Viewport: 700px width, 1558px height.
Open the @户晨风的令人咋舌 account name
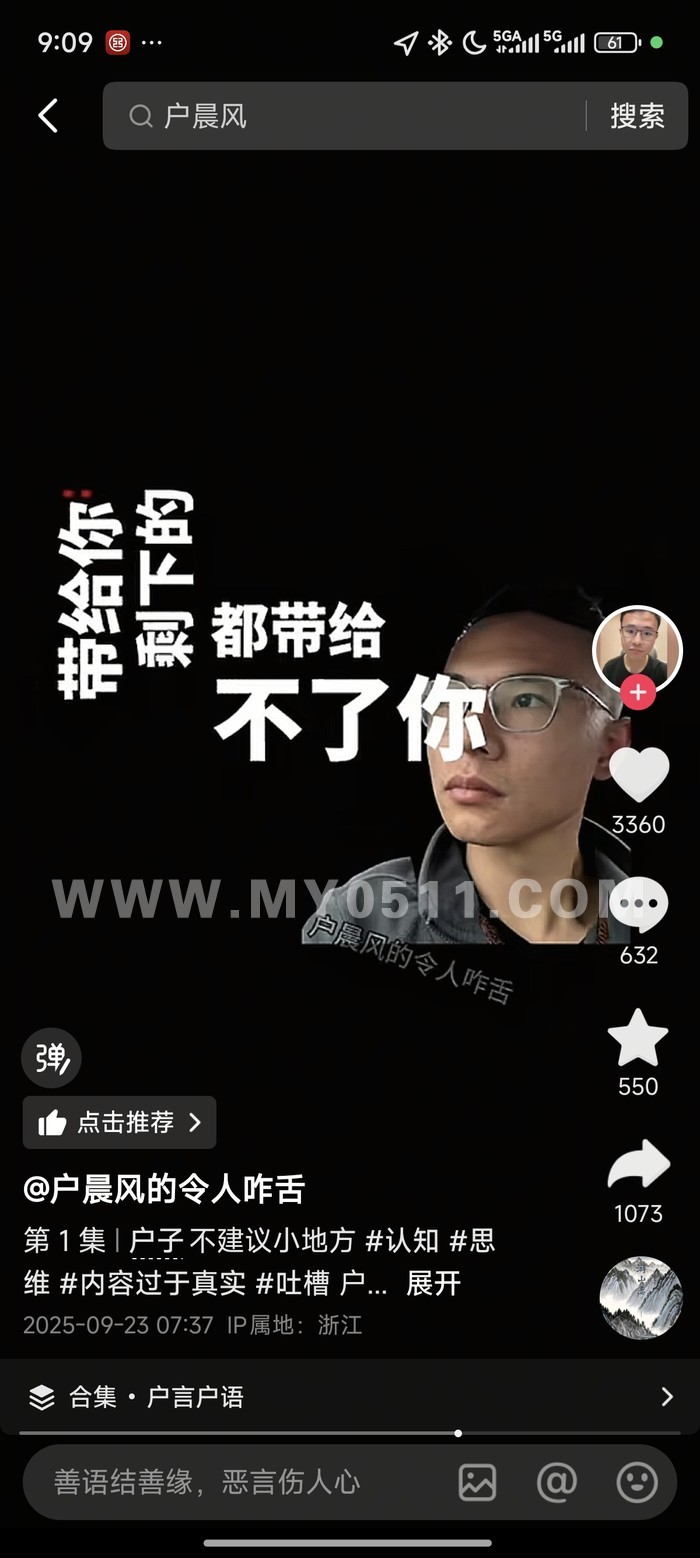(164, 1190)
